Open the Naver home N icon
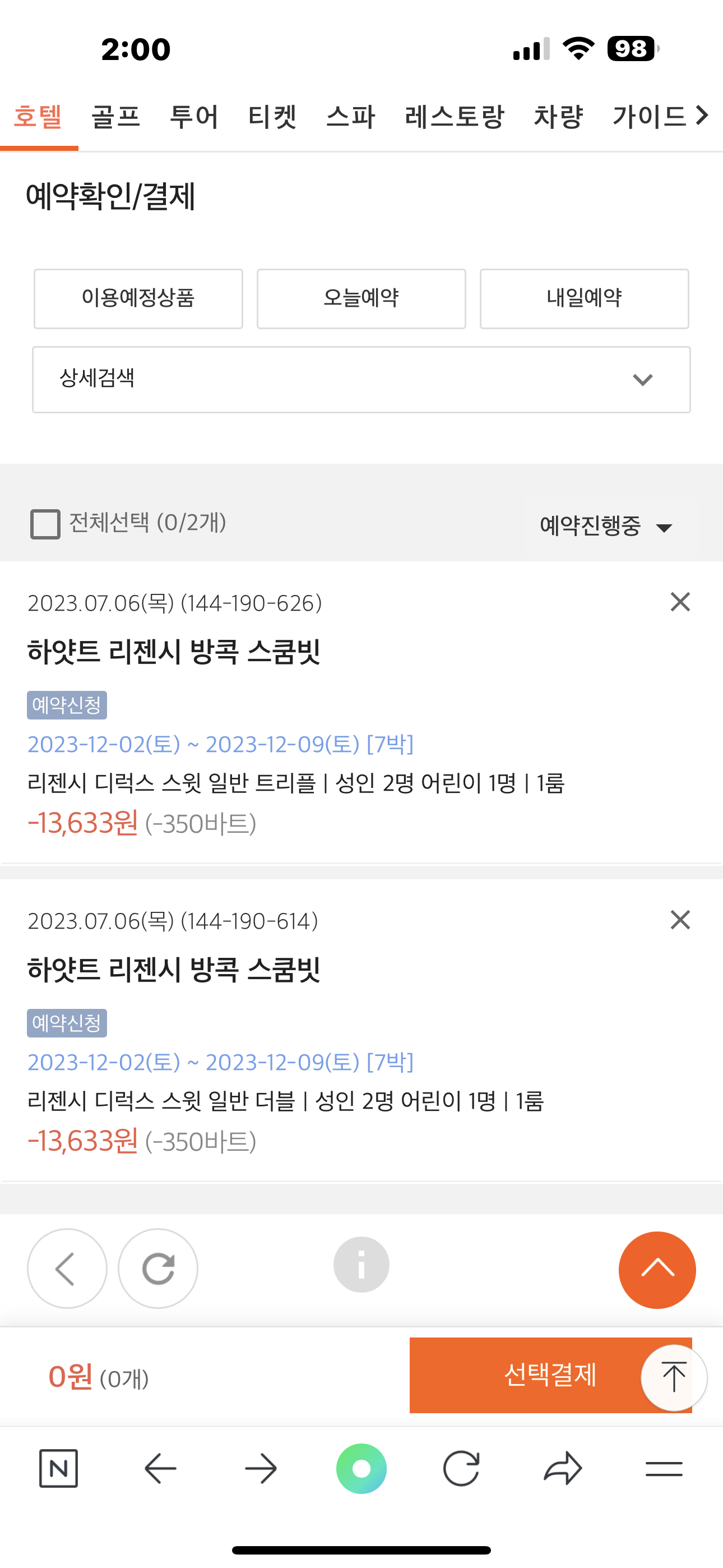Screen dimensions: 723x1568 [x=58, y=1468]
